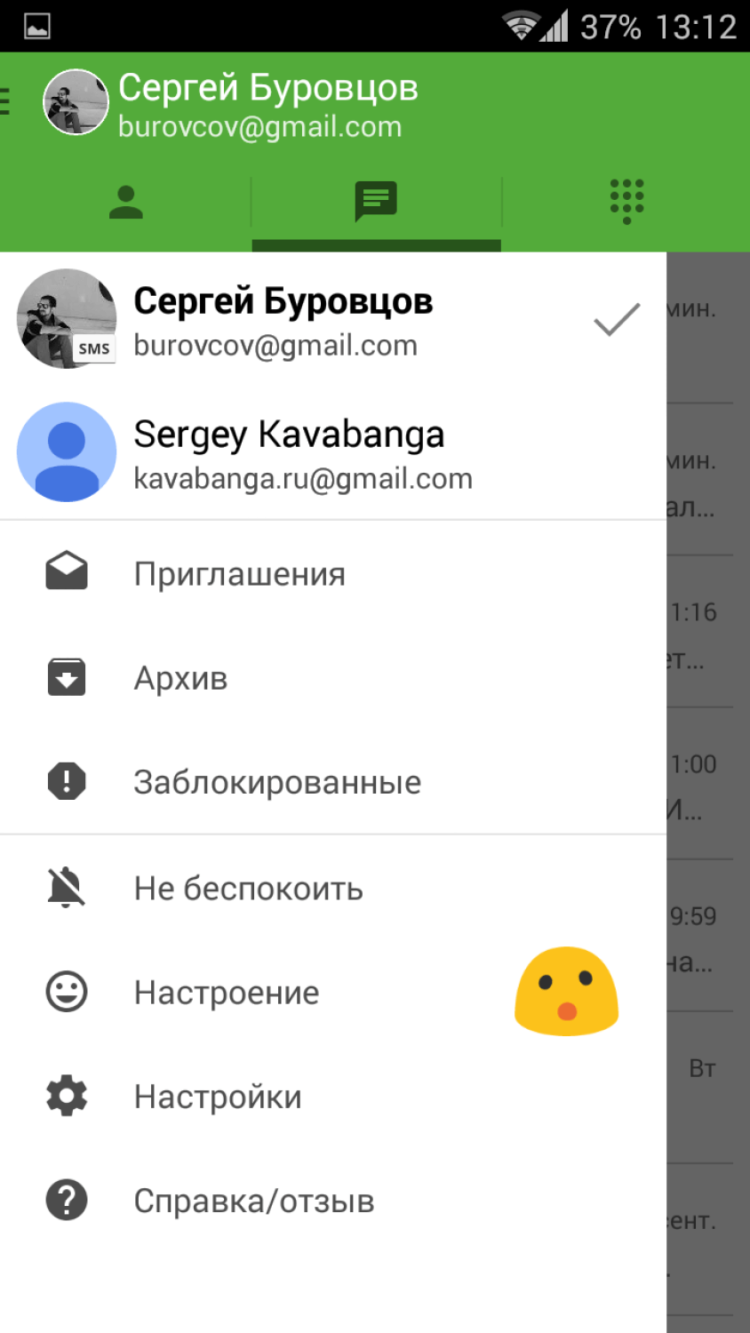Click the surprised emoji sticker
The height and width of the screenshot is (1333, 750).
coord(567,991)
